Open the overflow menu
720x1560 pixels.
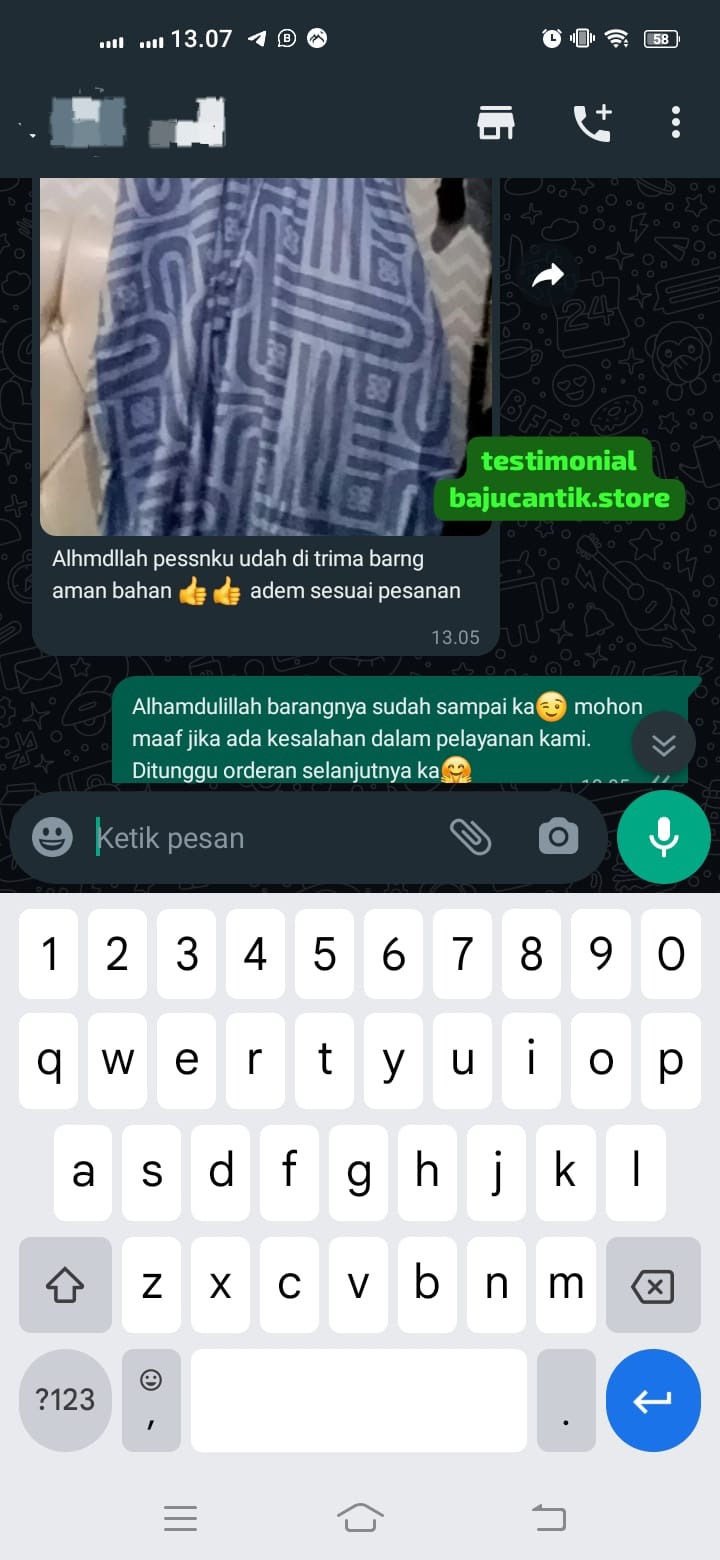pyautogui.click(x=676, y=122)
